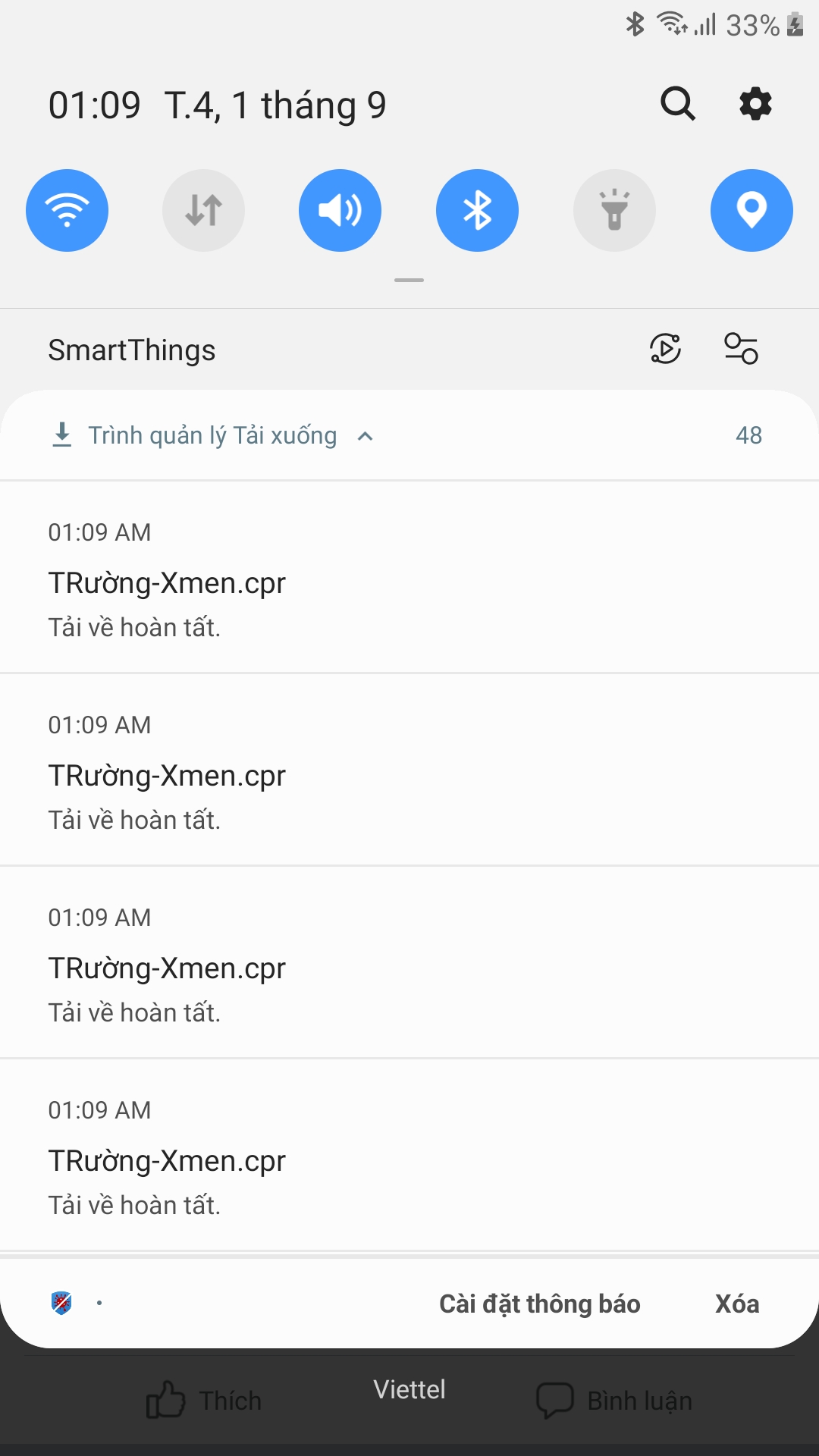
Task: Tap Xóa to clear notifications
Action: [x=737, y=1304]
